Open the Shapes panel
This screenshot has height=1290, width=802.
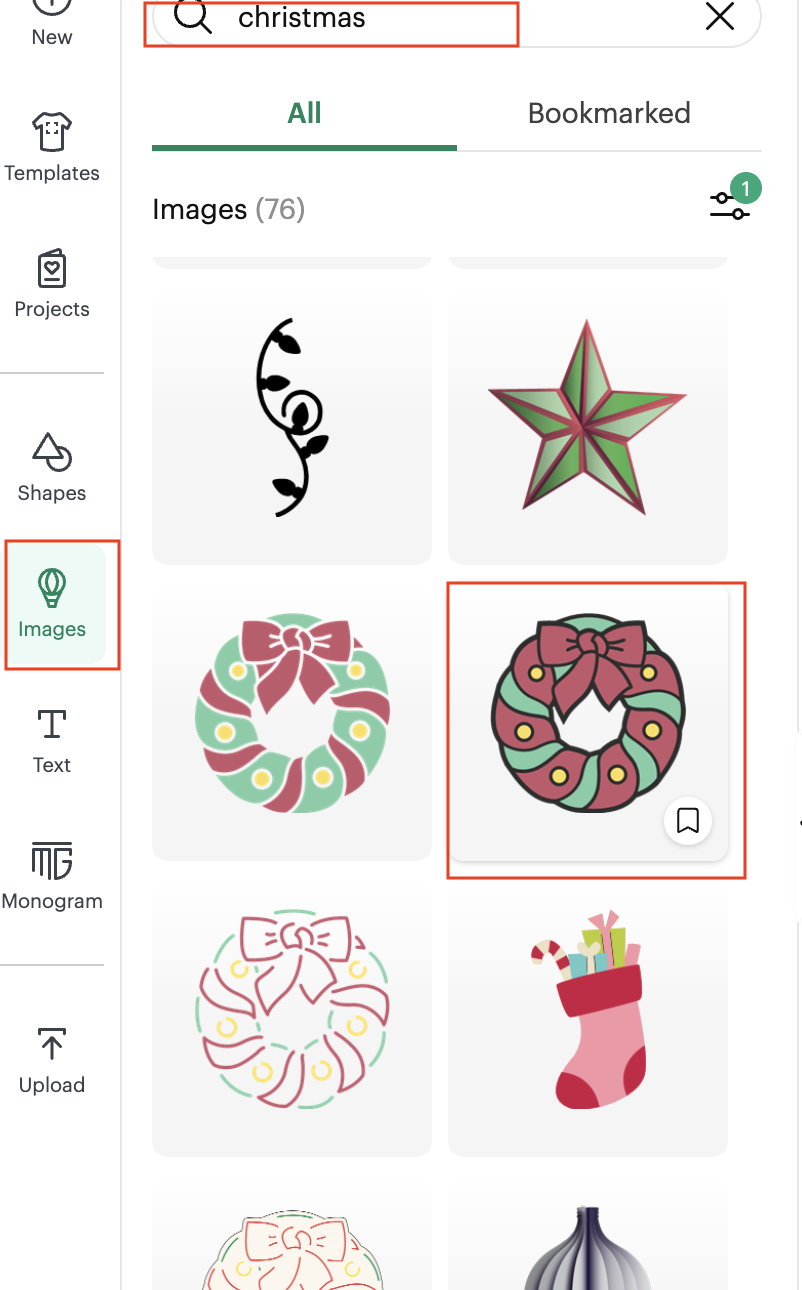coord(52,468)
